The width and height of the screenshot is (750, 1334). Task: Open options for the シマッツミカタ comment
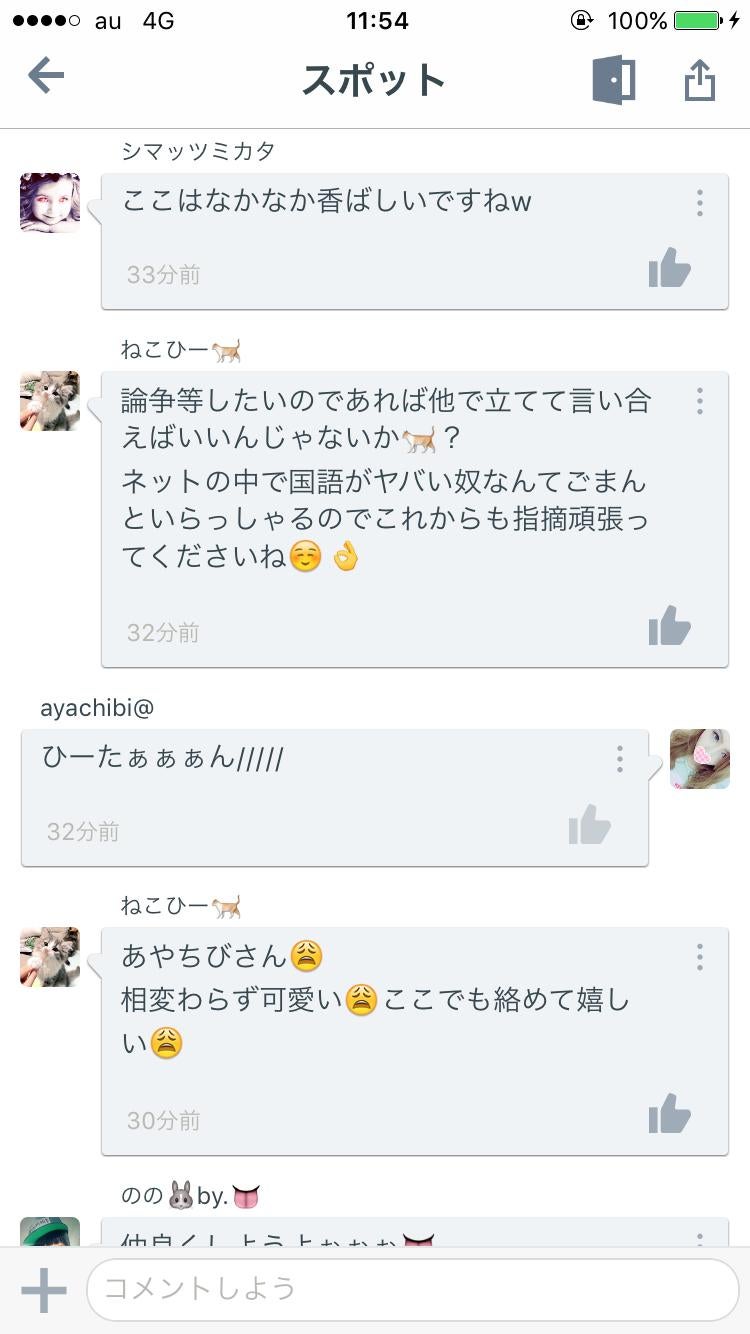699,203
